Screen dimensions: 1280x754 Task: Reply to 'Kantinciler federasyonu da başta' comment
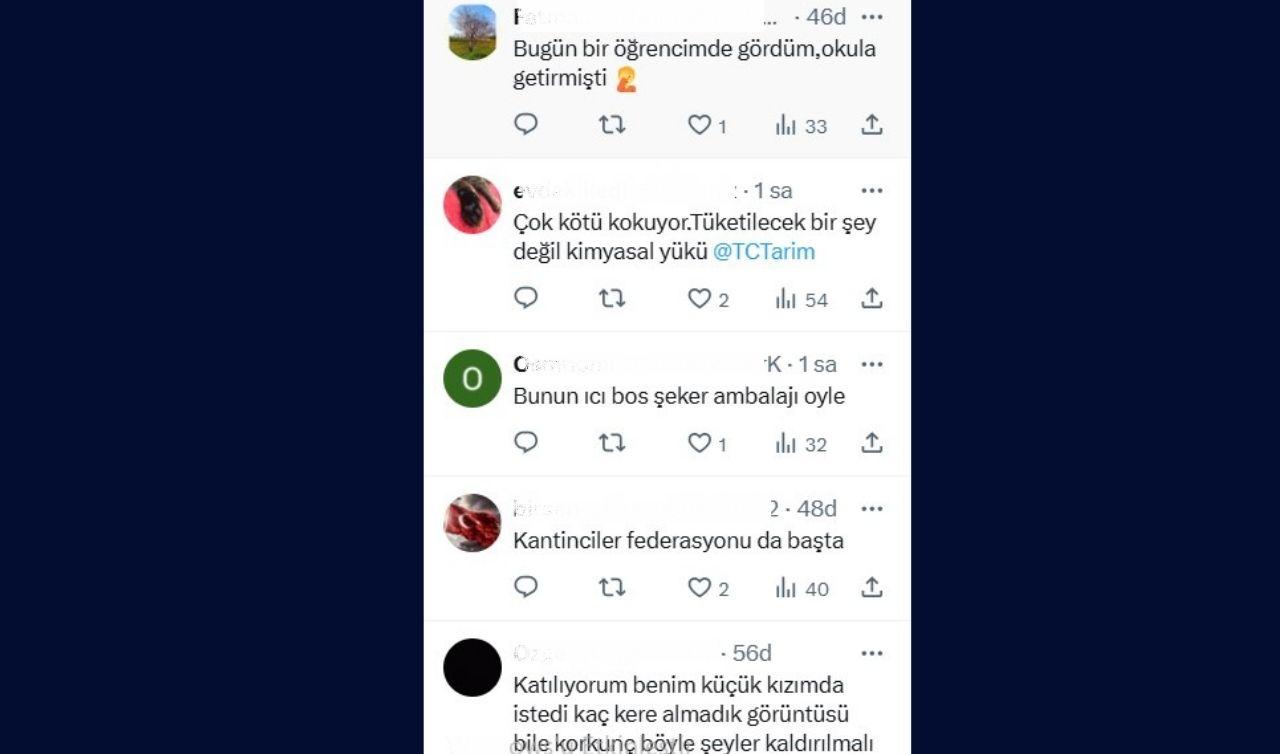point(526,587)
